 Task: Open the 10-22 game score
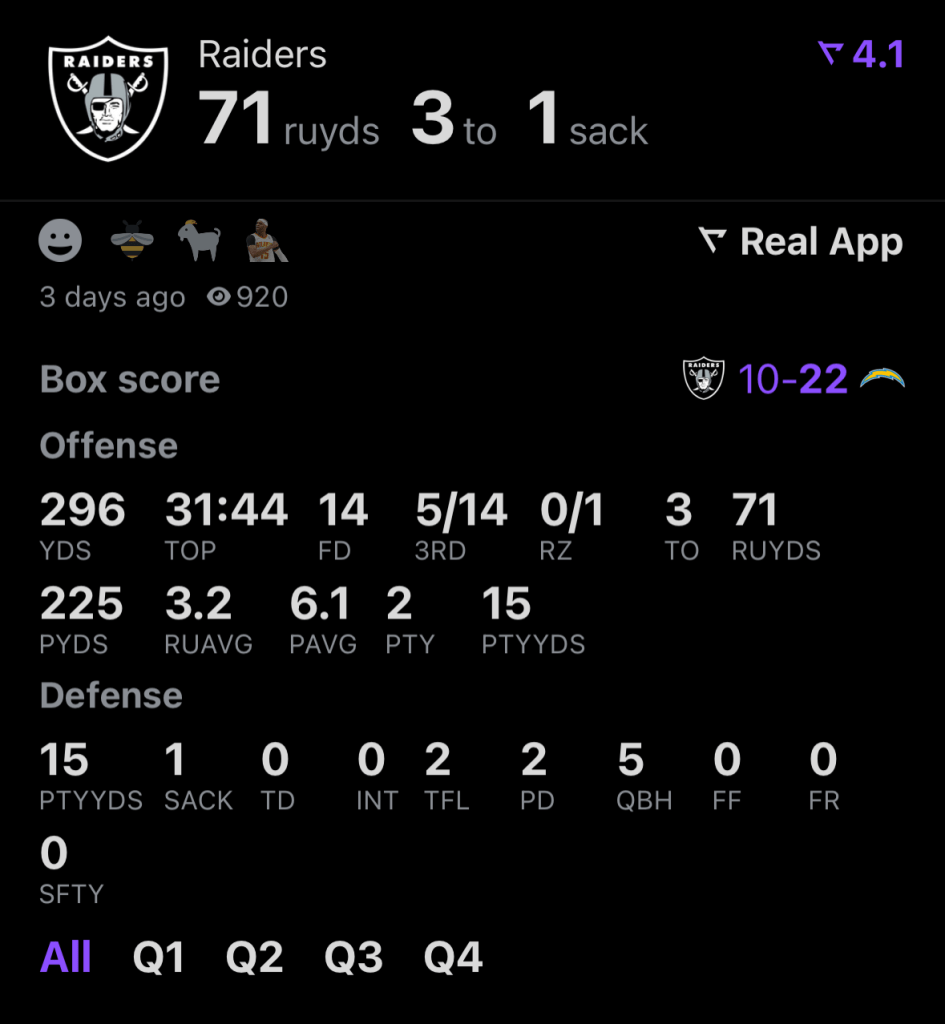(793, 379)
